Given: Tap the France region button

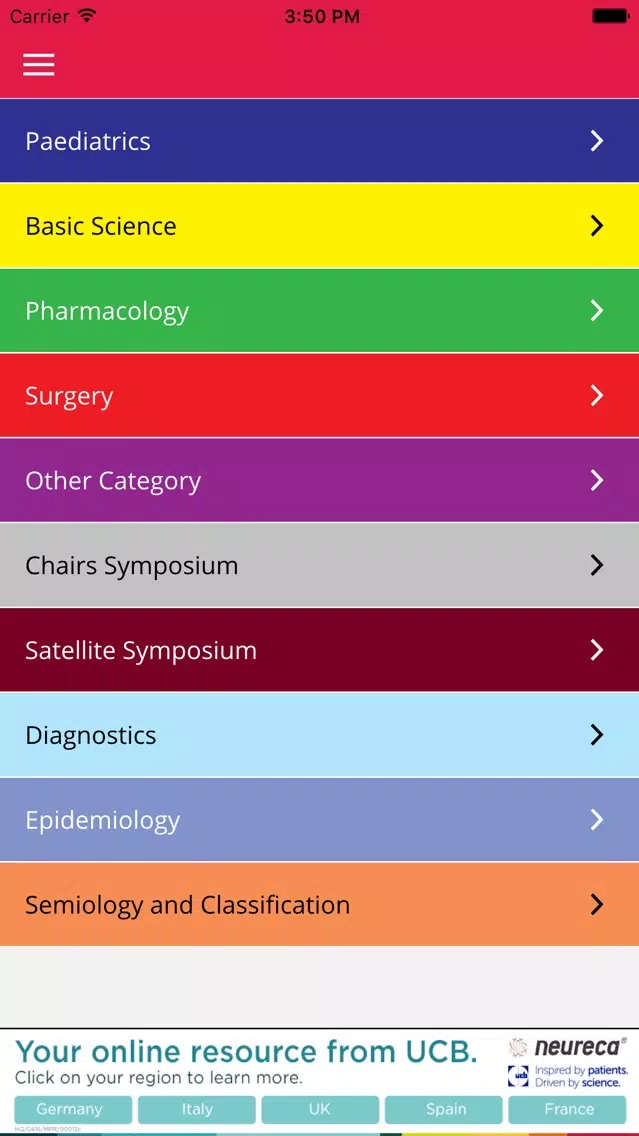Looking at the screenshot, I should click(567, 1109).
